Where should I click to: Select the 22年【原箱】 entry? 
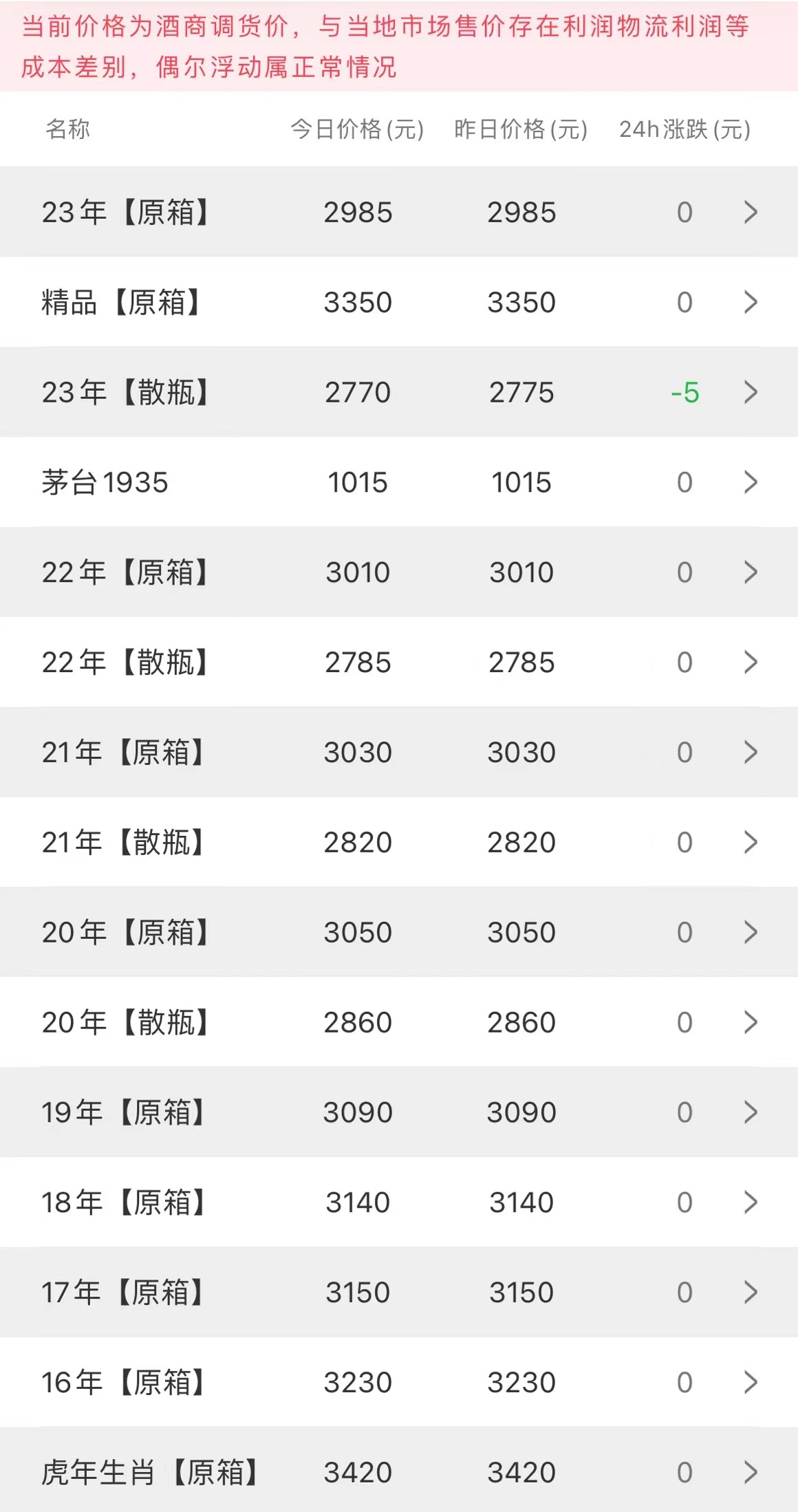399,572
